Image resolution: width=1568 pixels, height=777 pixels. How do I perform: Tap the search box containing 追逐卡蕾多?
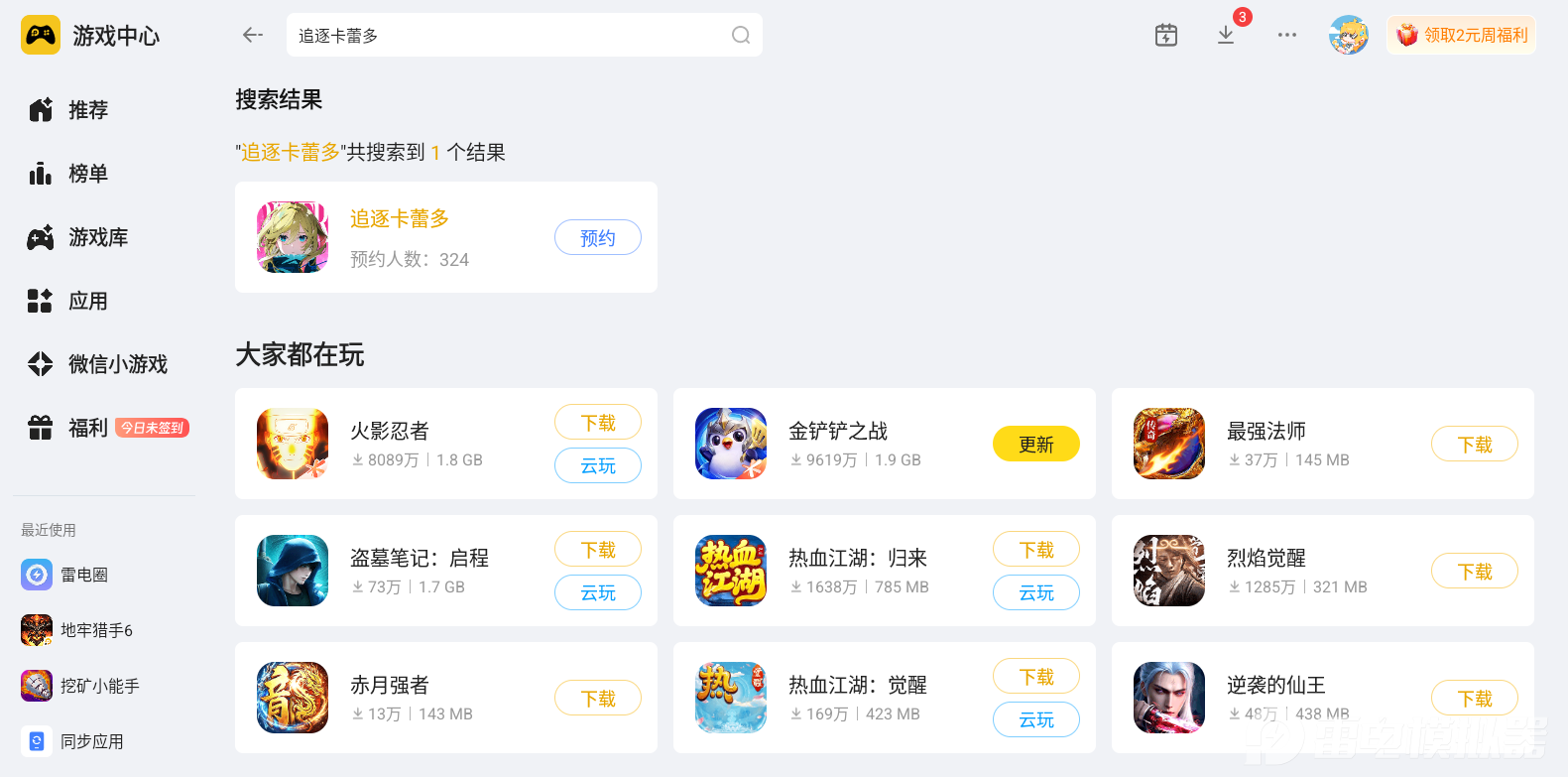(524, 35)
